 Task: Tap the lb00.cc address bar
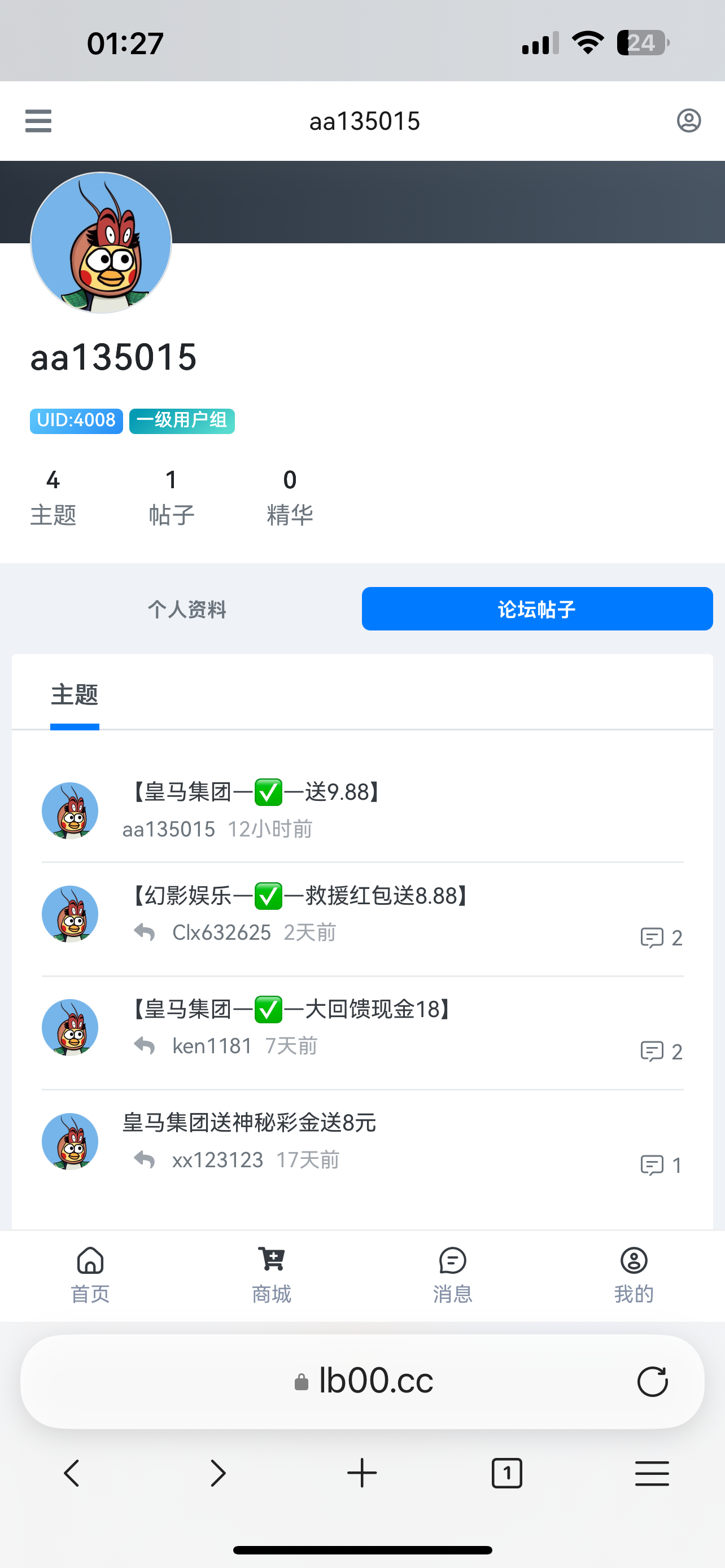tap(365, 1381)
